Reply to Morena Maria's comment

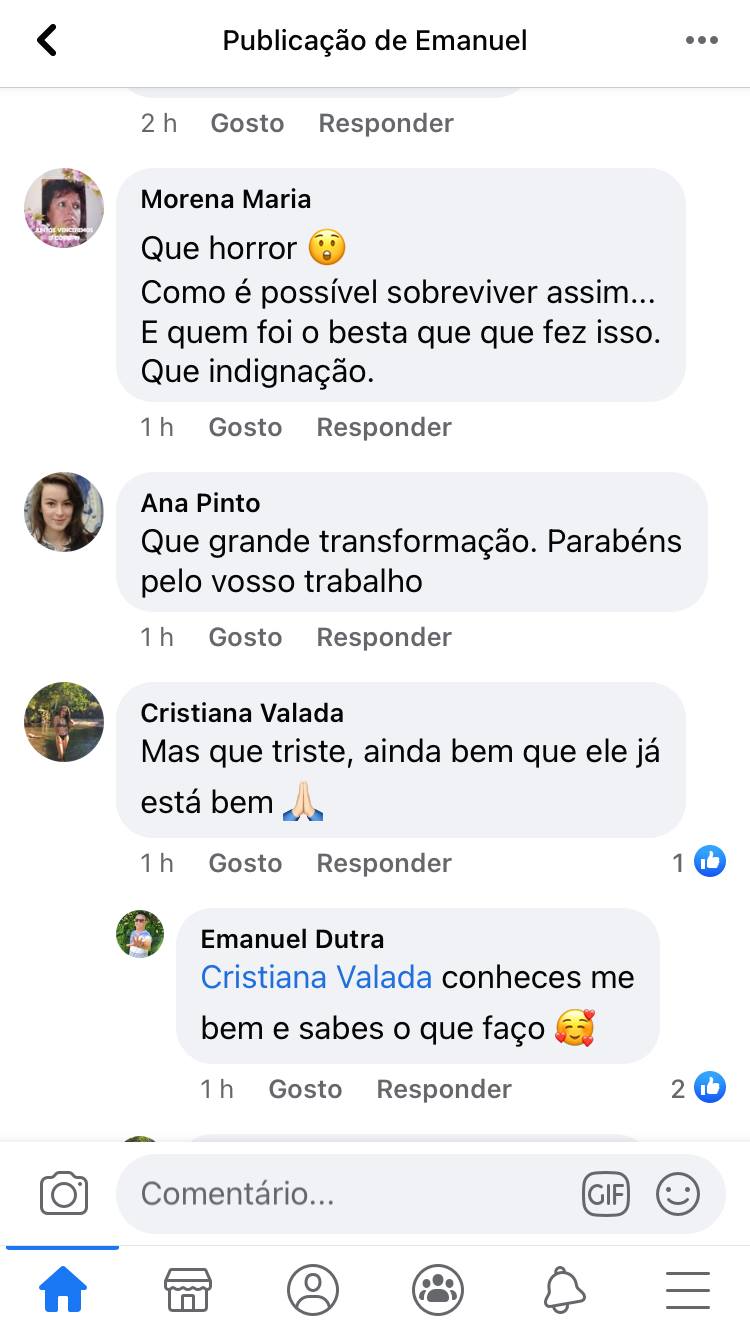(384, 427)
